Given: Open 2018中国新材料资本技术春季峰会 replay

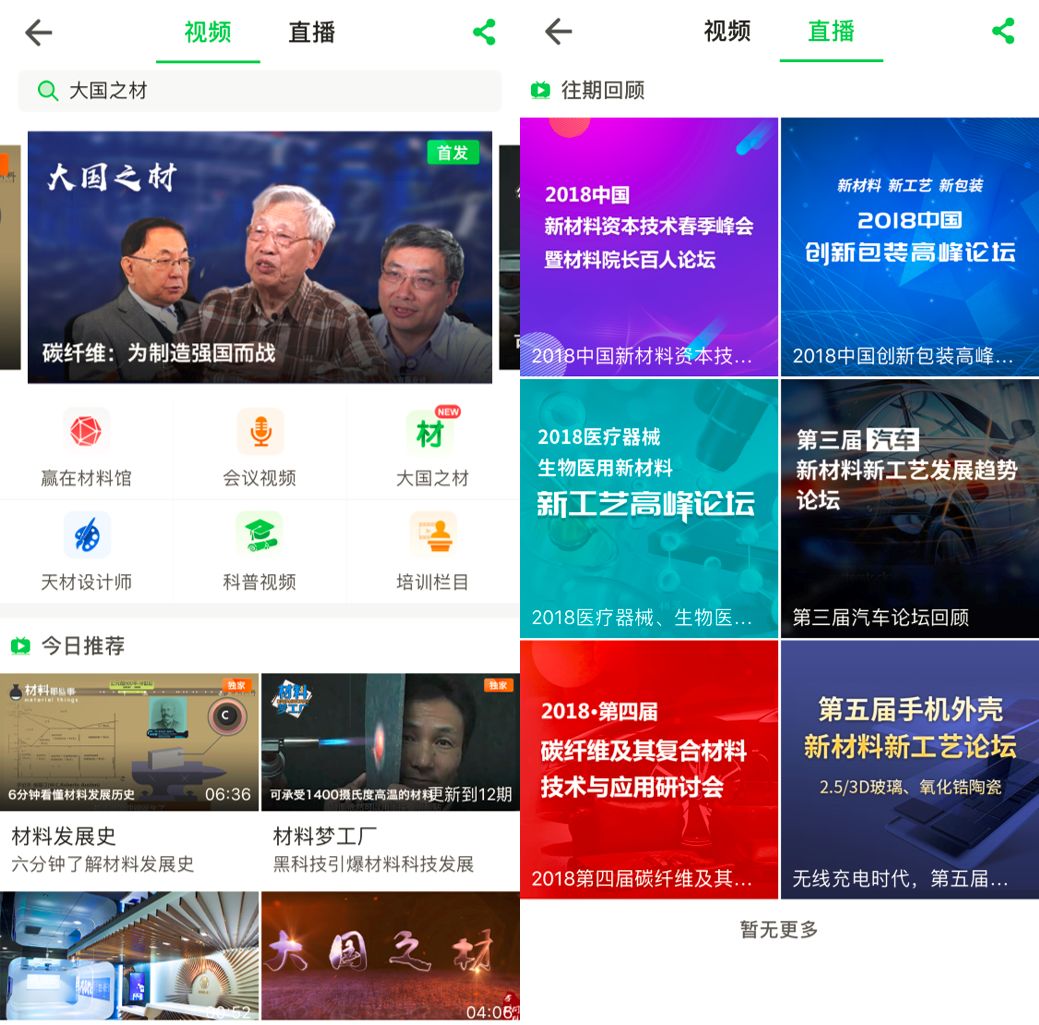Looking at the screenshot, I should point(649,247).
